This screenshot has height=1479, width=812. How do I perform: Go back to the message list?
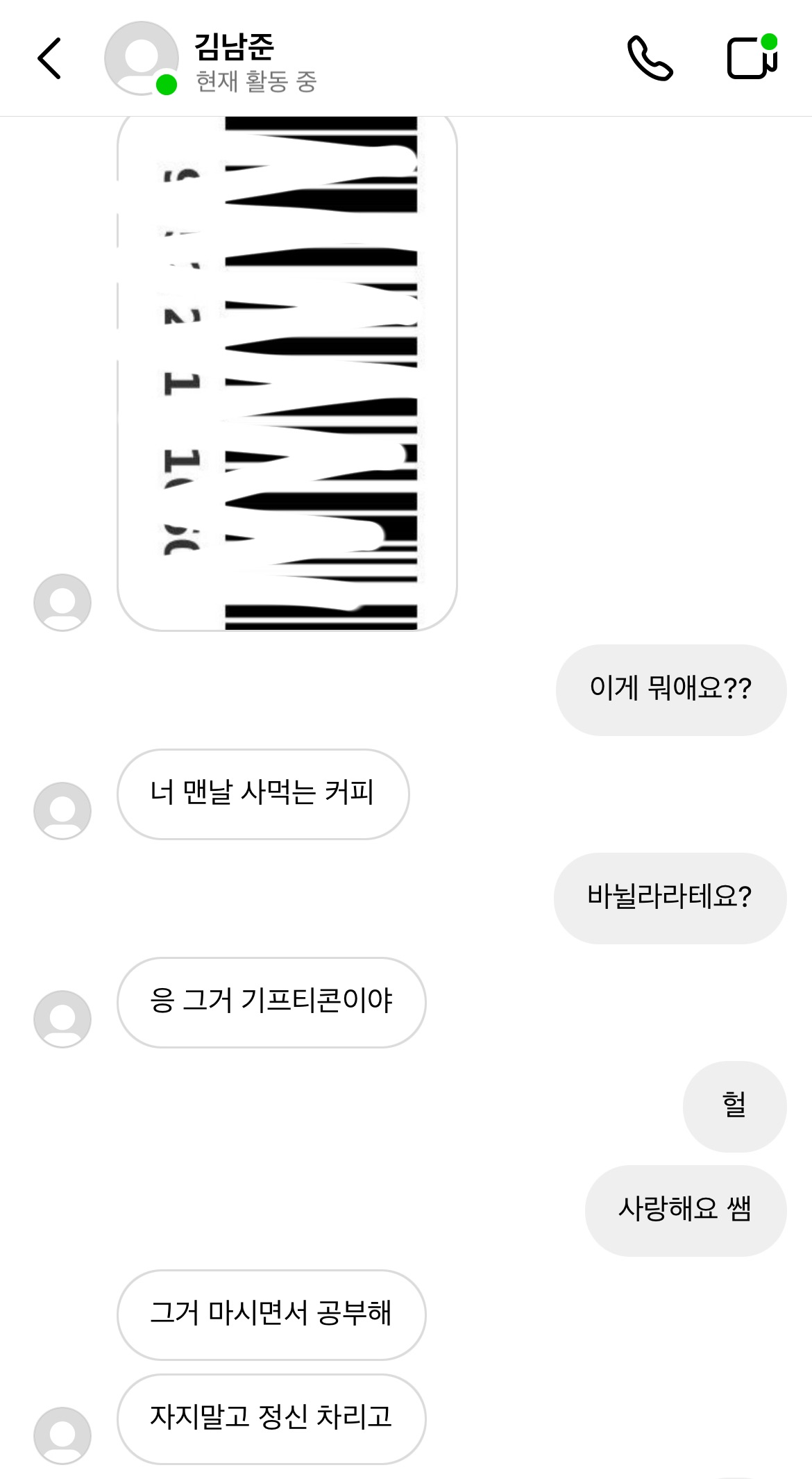point(50,58)
